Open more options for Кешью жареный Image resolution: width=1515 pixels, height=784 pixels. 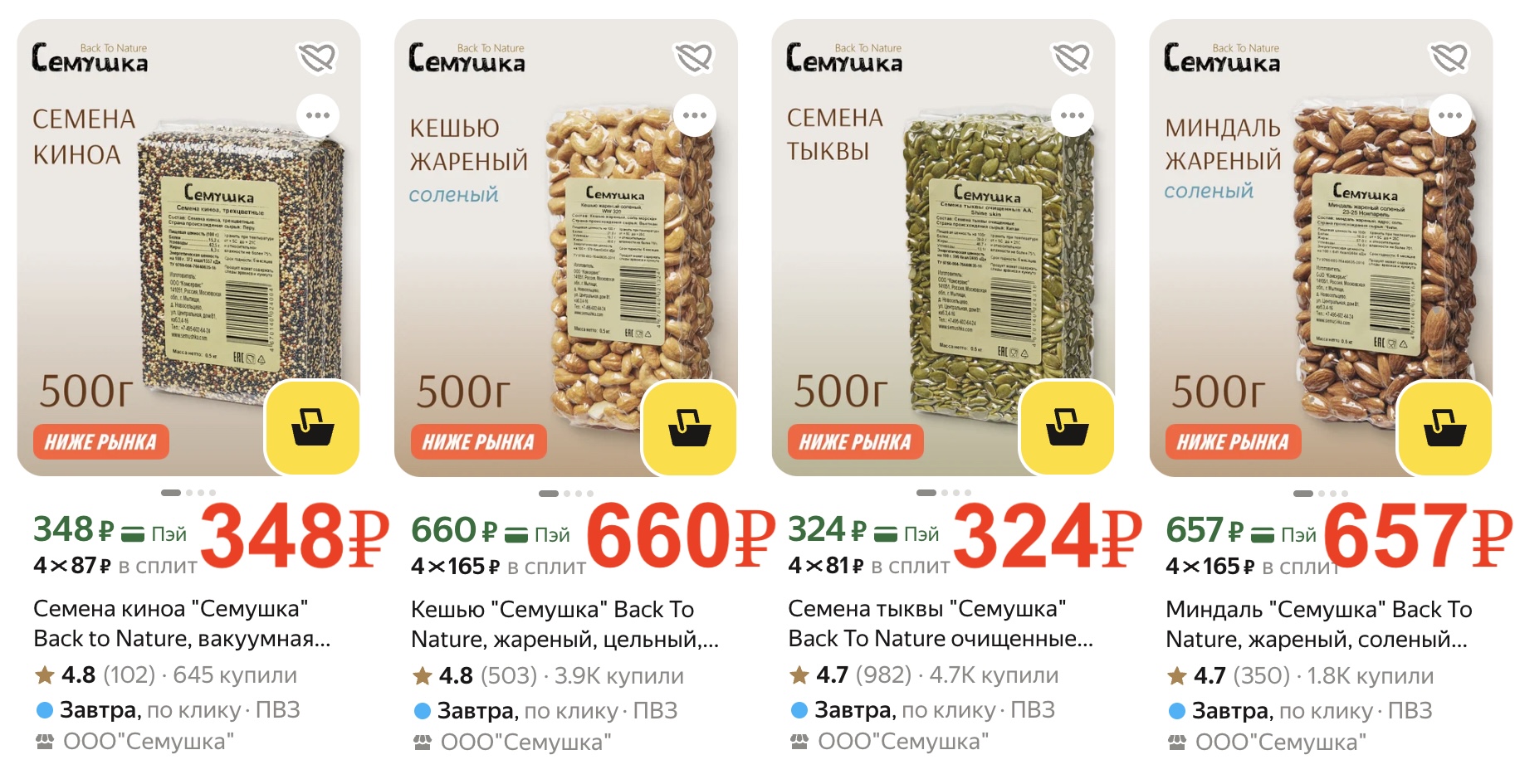pos(695,115)
